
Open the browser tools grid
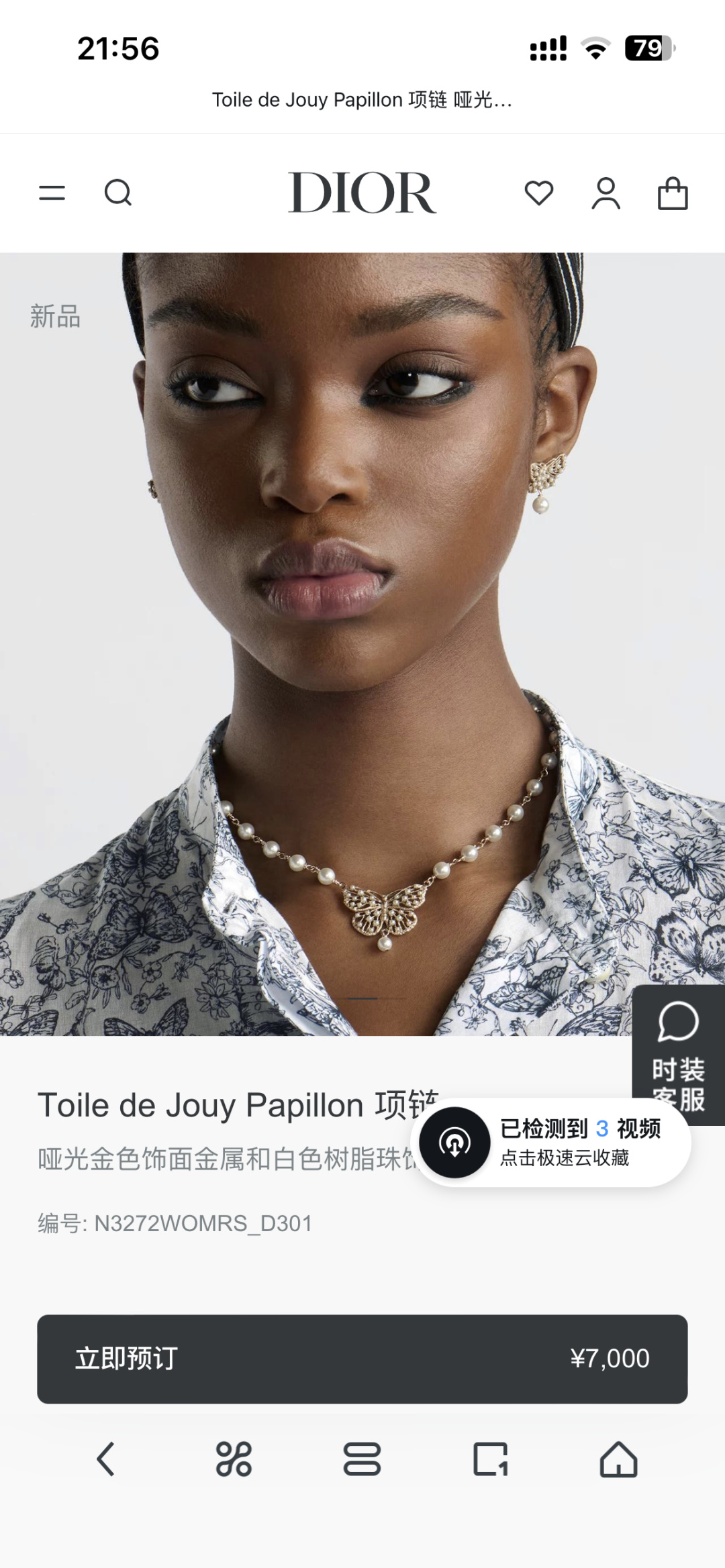[234, 1459]
